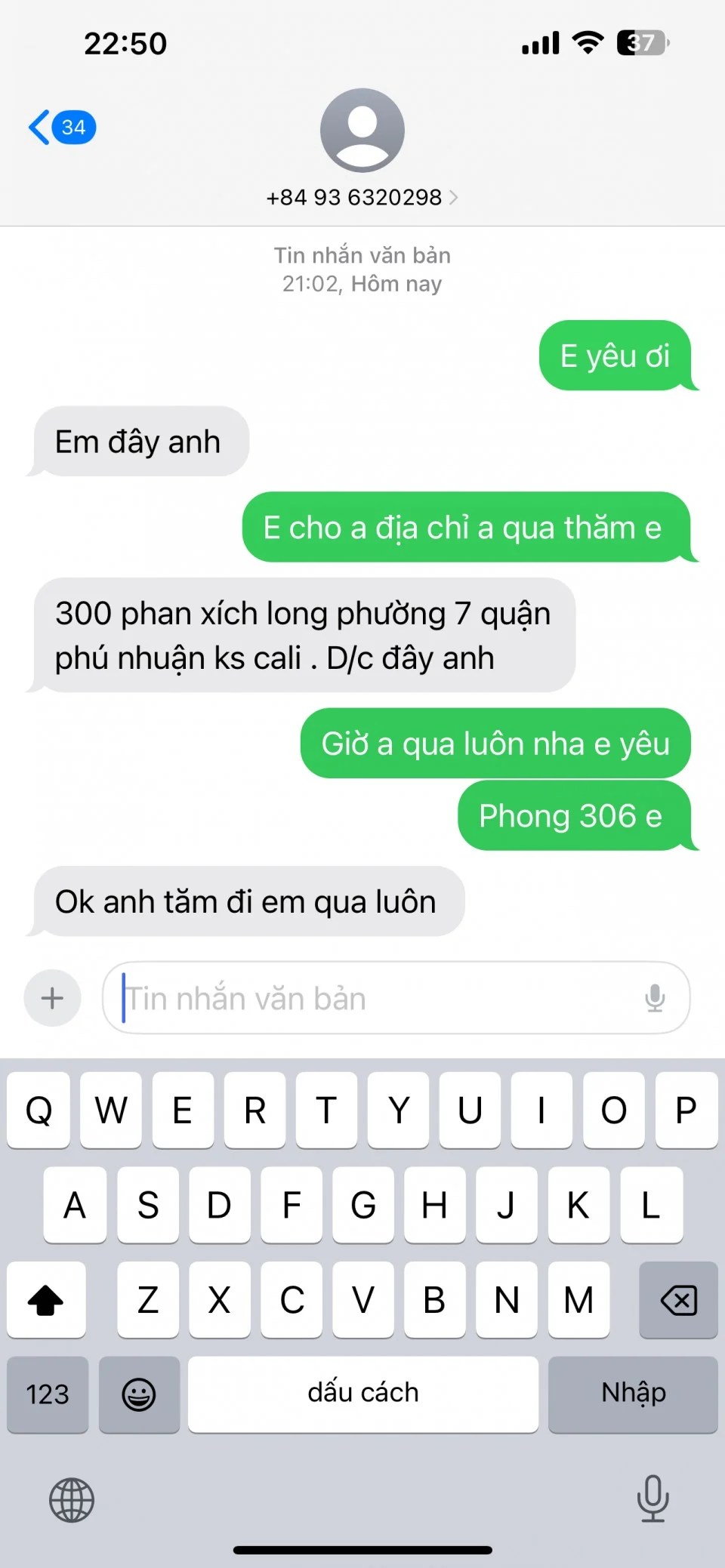This screenshot has height=1568, width=725.
Task: Switch keyboard language with globe icon
Action: click(72, 1500)
